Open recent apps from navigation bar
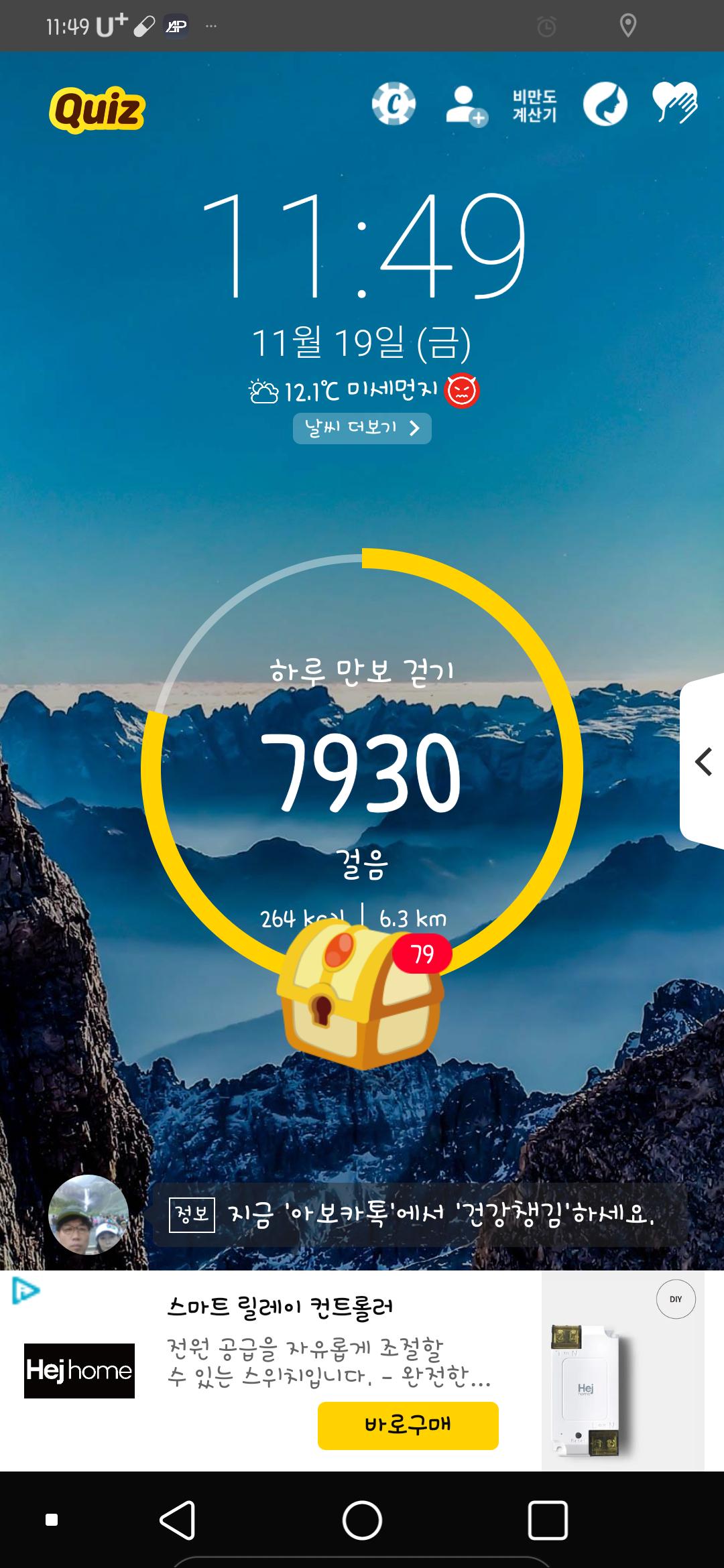 548,1520
